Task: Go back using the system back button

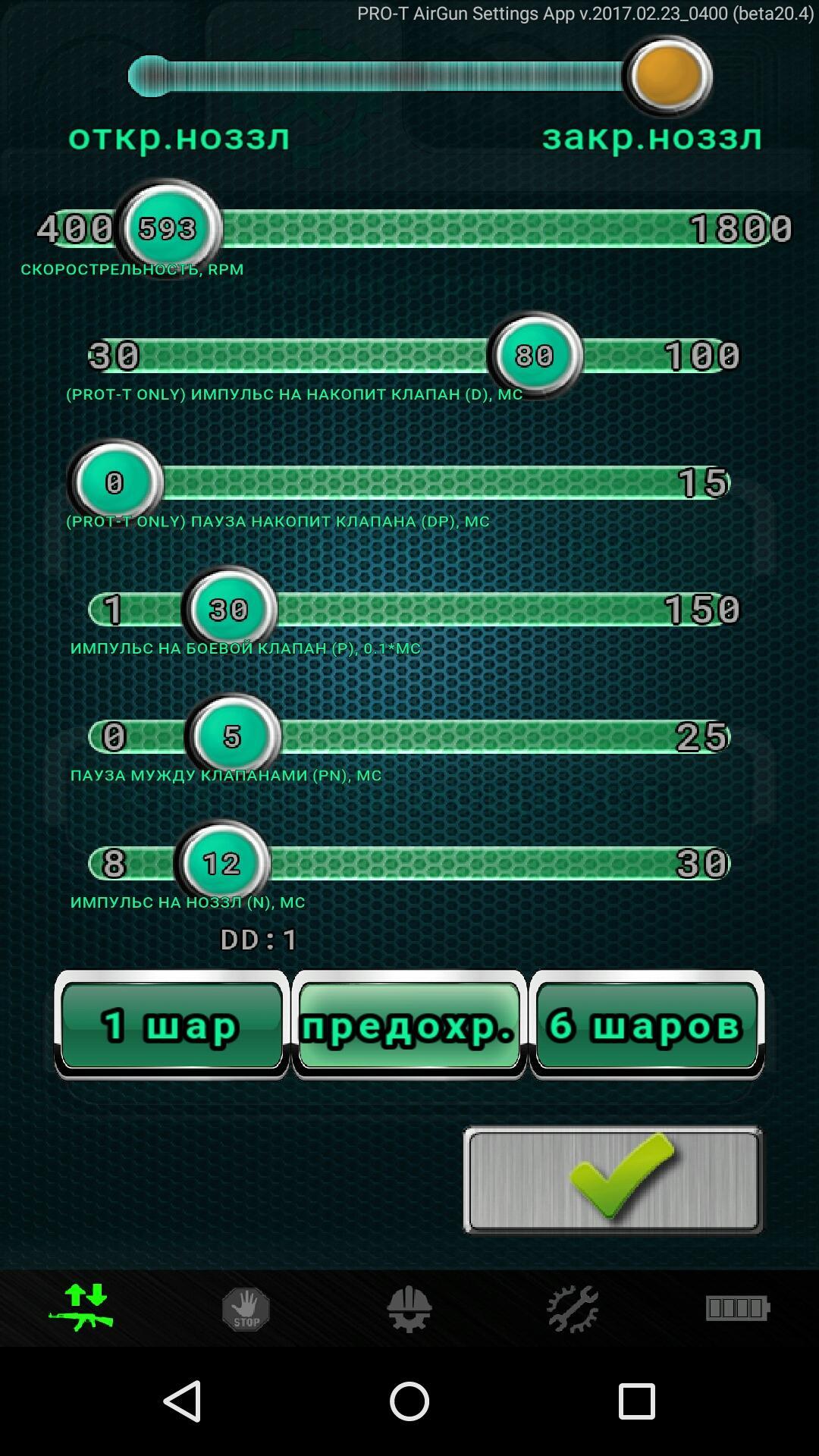Action: coord(183,1401)
